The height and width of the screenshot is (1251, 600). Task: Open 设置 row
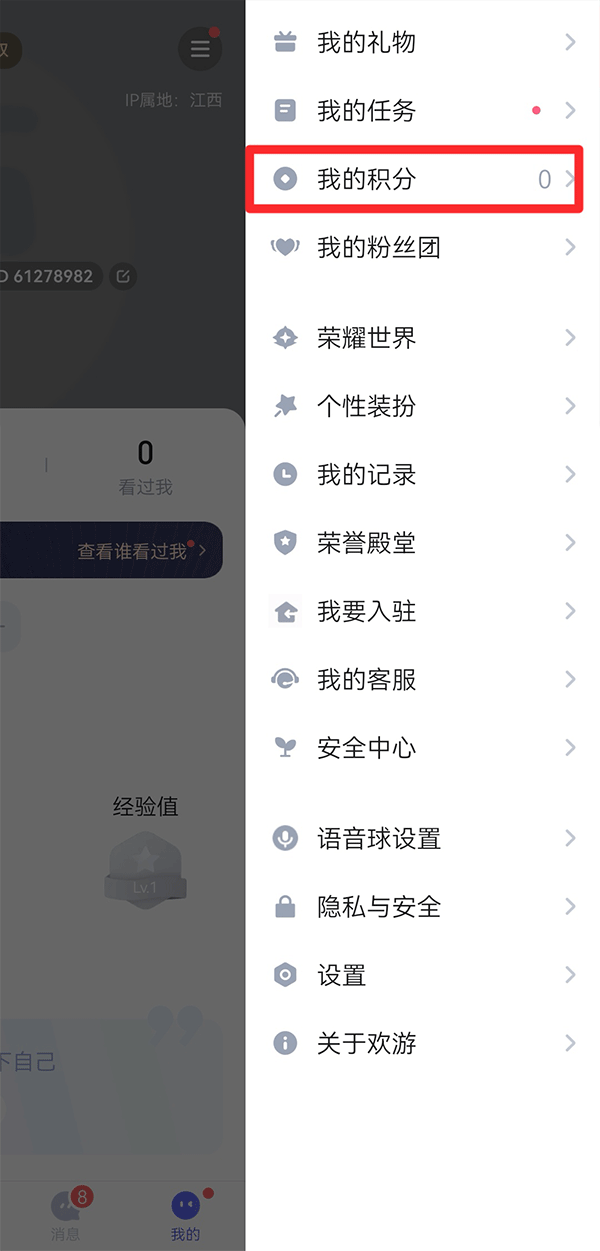click(420, 975)
